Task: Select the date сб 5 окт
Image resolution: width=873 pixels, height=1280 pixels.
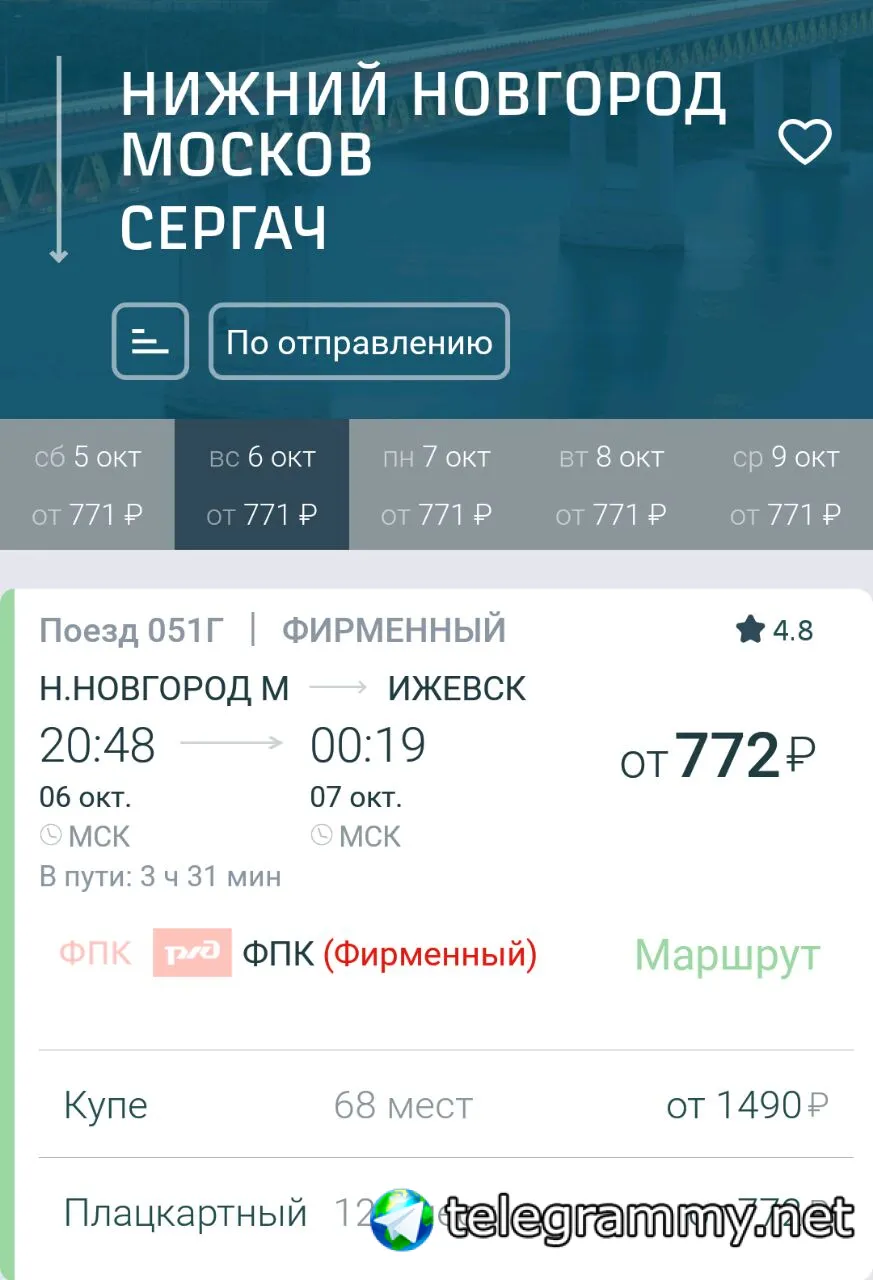Action: tap(87, 485)
